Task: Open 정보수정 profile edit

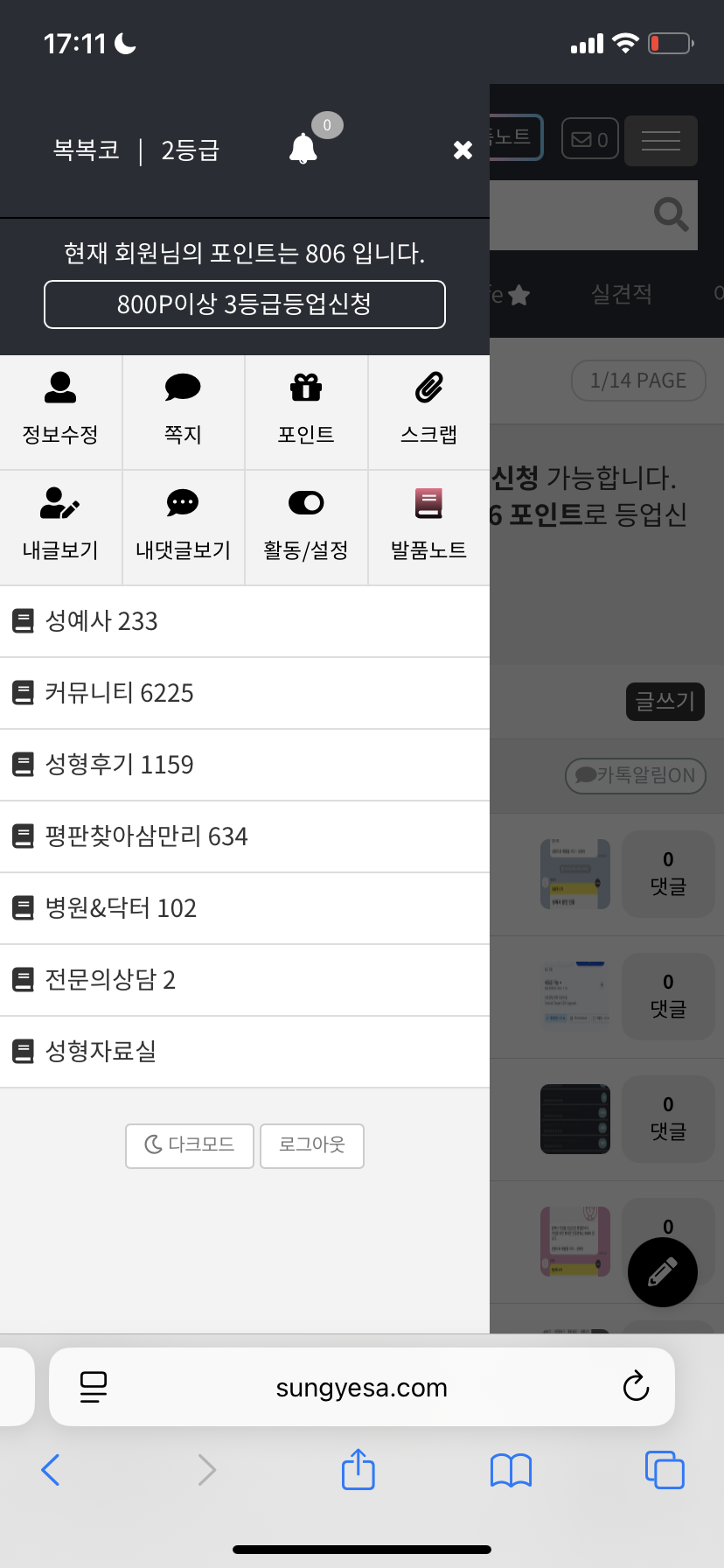Action: tap(60, 409)
